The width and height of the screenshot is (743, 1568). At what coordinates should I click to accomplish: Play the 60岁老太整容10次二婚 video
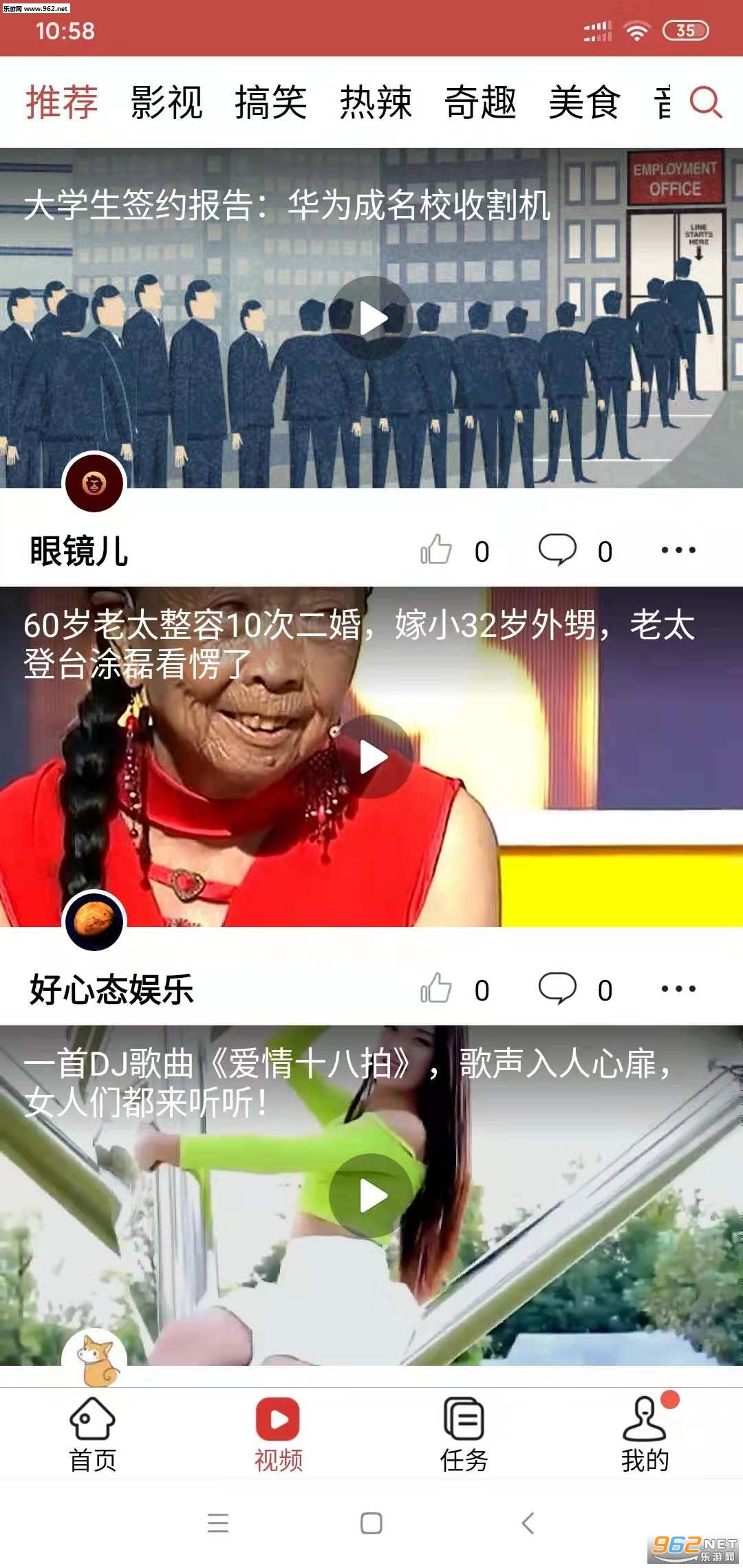[371, 756]
